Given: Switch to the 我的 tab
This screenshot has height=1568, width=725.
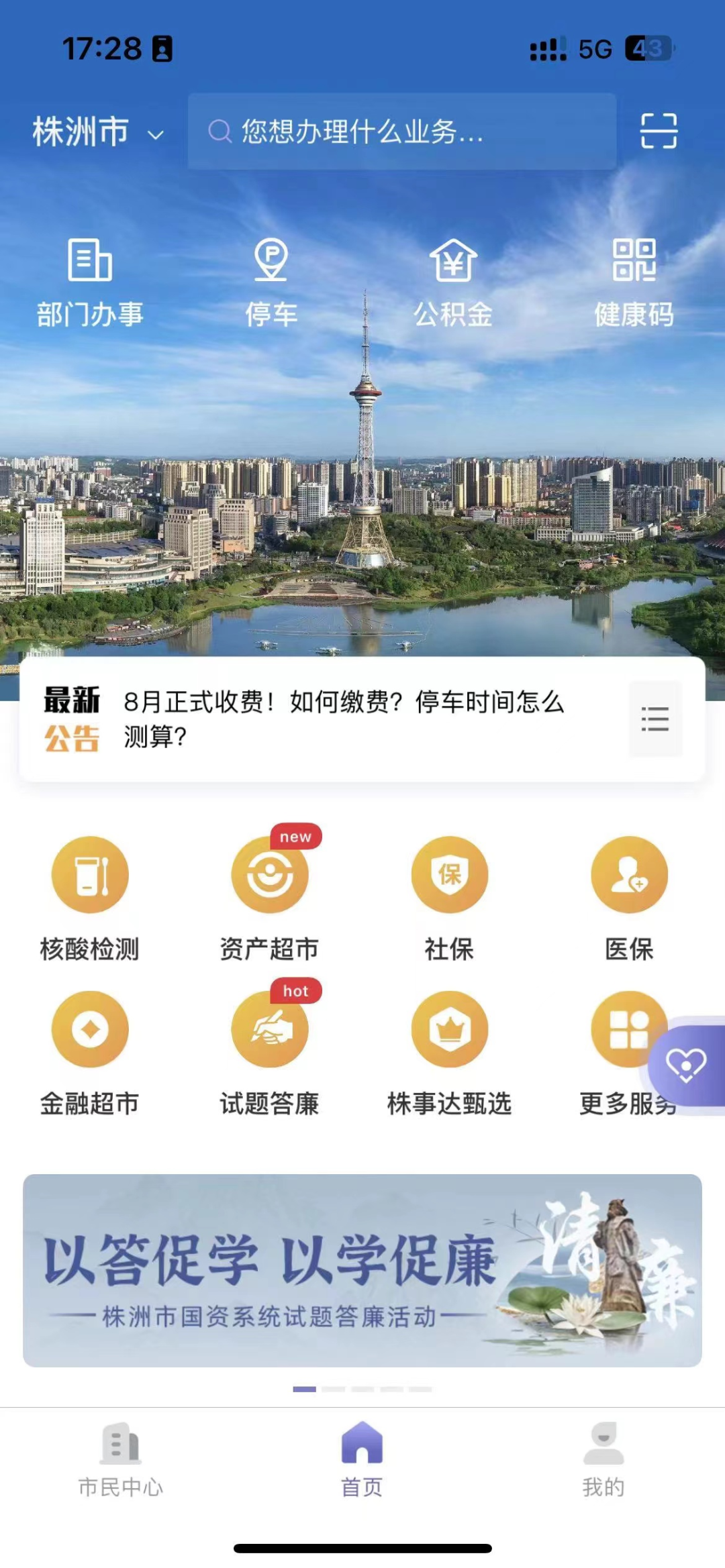Looking at the screenshot, I should pyautogui.click(x=603, y=1461).
